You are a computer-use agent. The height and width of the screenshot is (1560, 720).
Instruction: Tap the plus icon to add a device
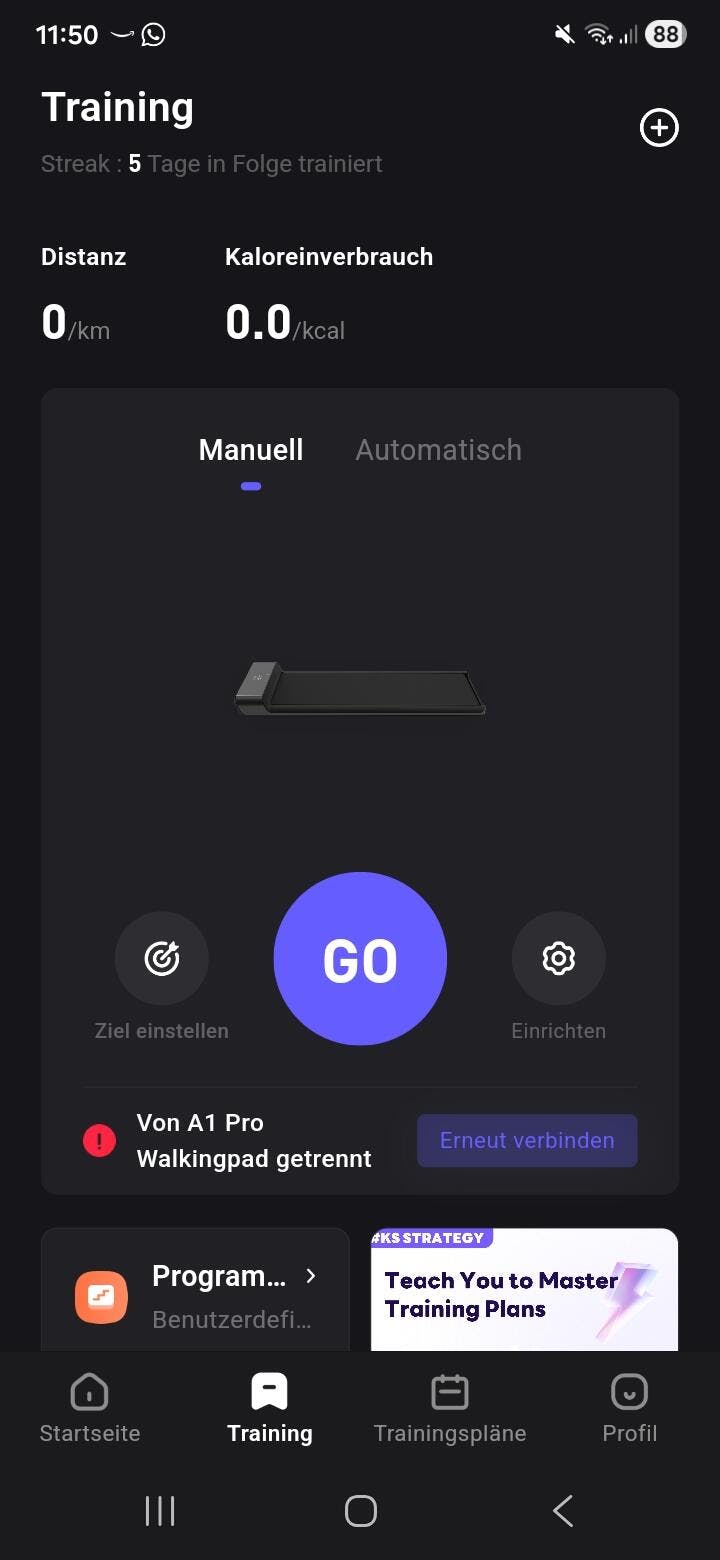pyautogui.click(x=659, y=128)
